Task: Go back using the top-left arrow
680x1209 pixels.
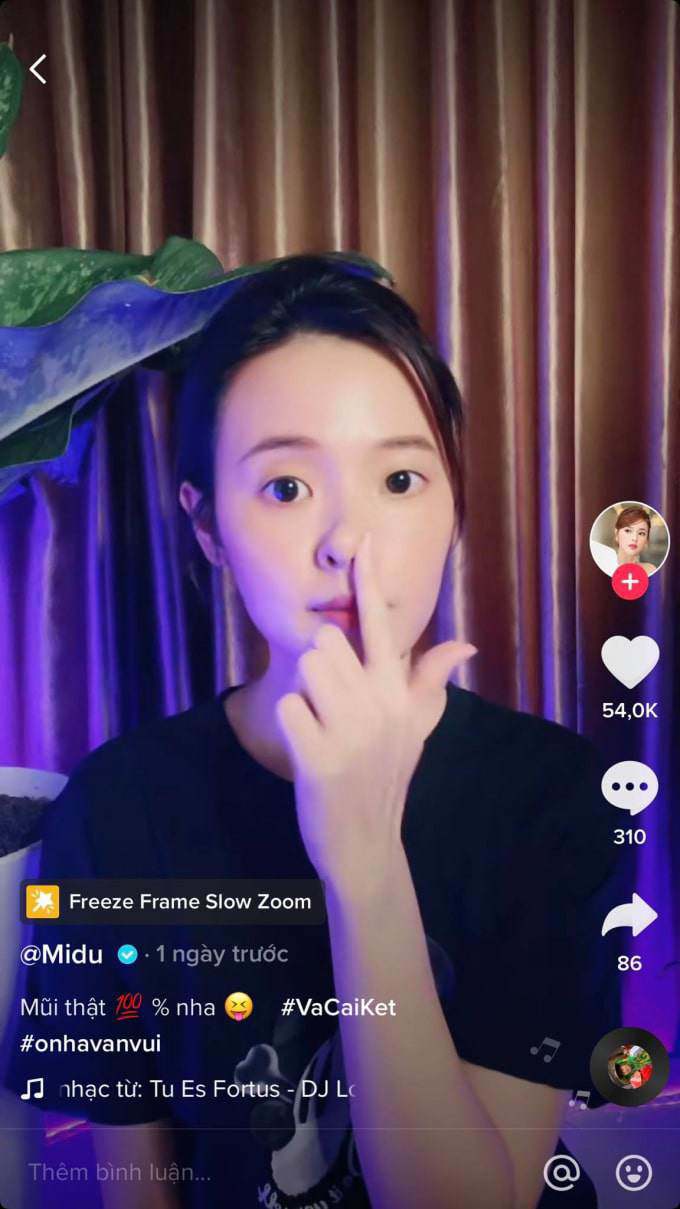Action: [x=38, y=69]
